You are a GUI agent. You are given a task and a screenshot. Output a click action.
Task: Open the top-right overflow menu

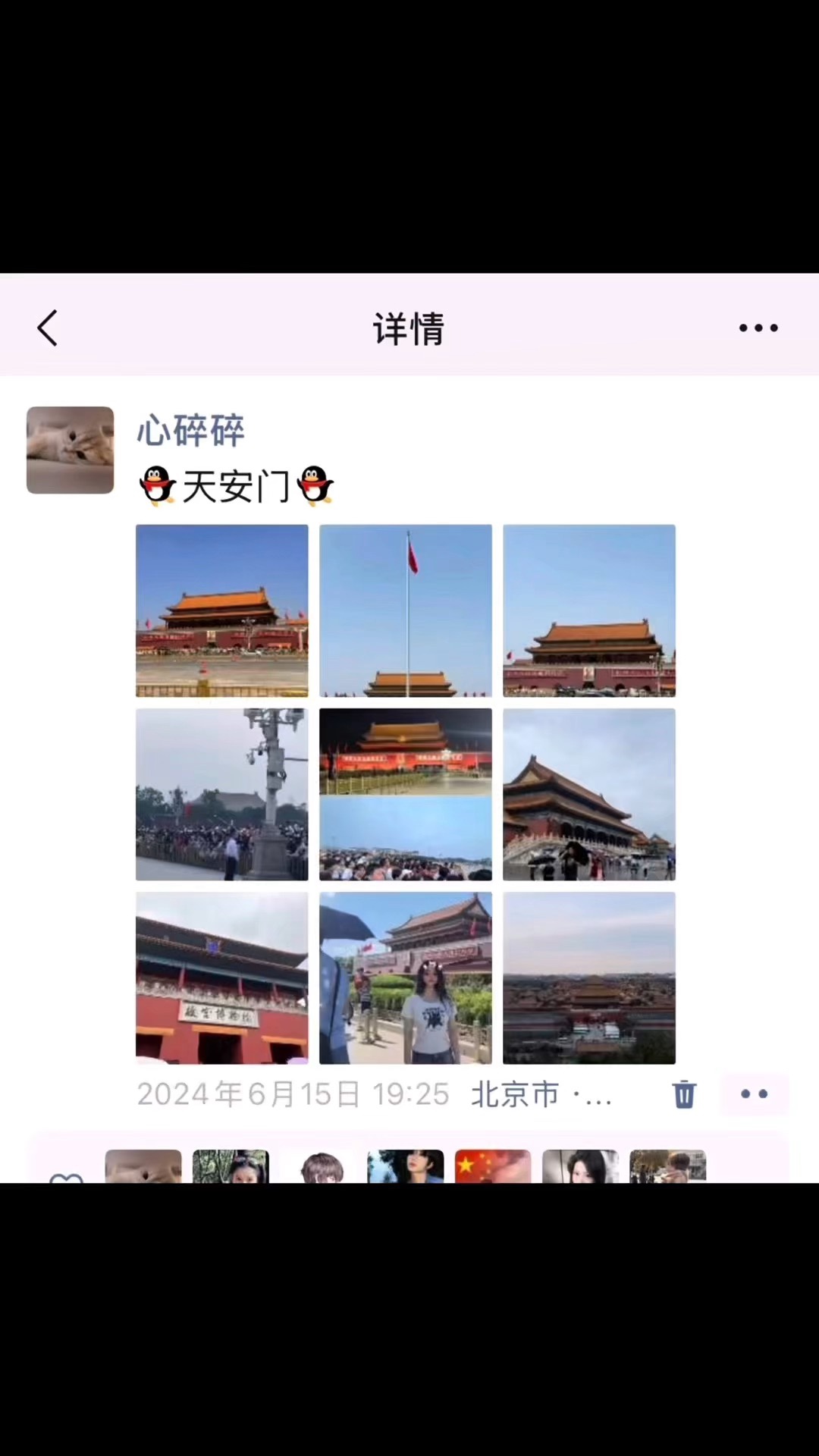[758, 328]
